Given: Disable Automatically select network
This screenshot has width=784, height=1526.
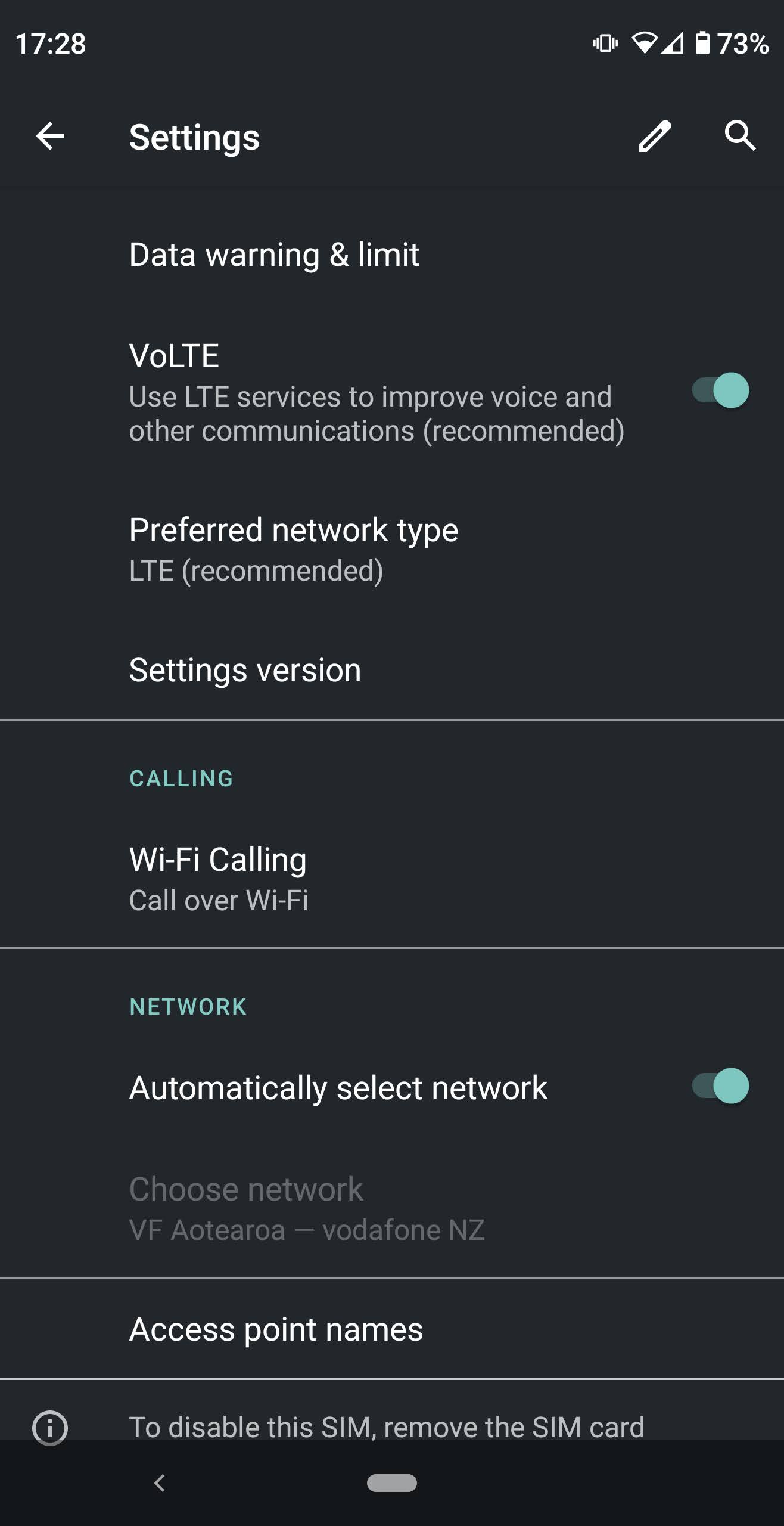Looking at the screenshot, I should coord(720,1086).
